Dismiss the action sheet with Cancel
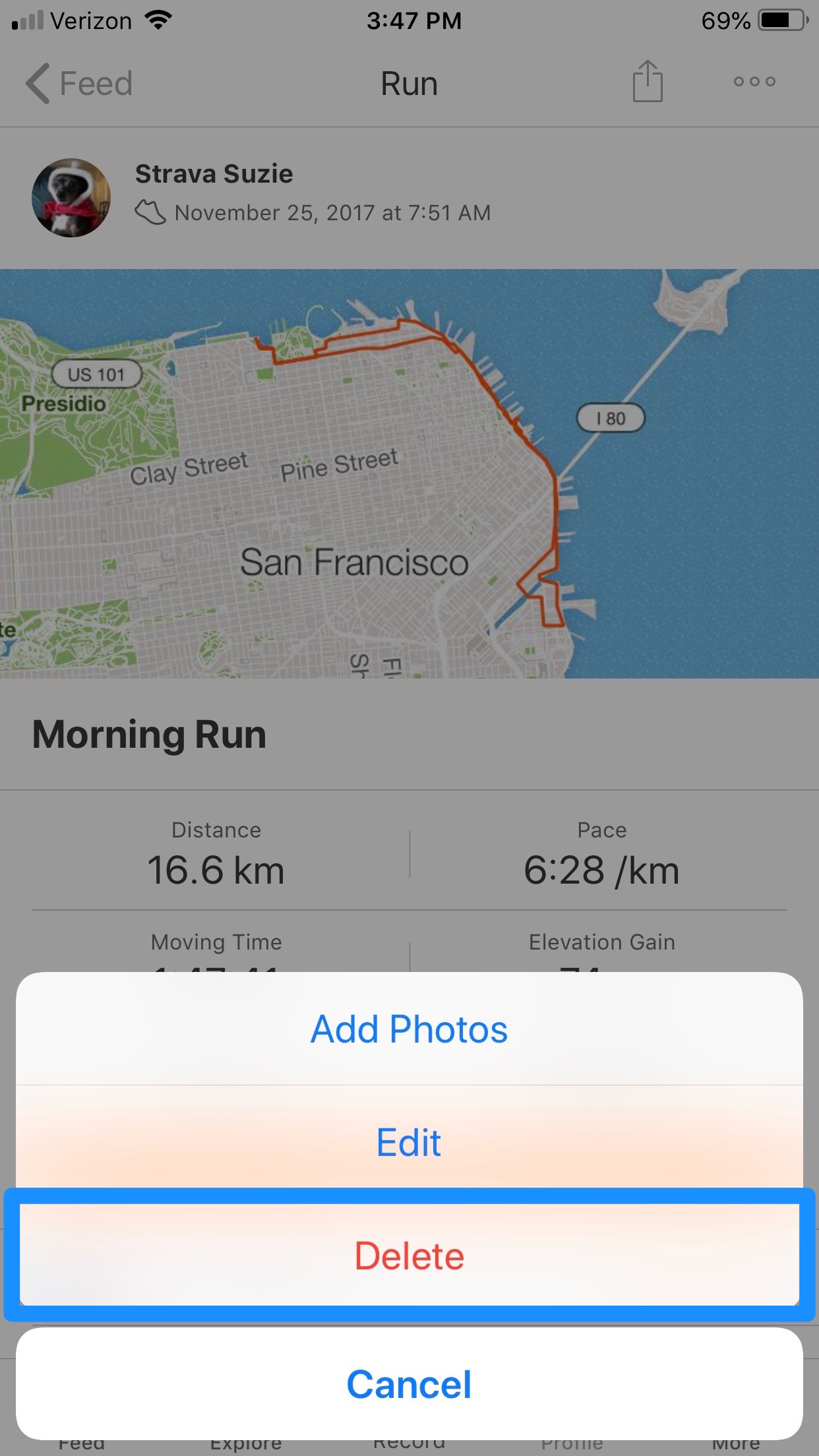Screen dimensions: 819x1456 [409, 1383]
